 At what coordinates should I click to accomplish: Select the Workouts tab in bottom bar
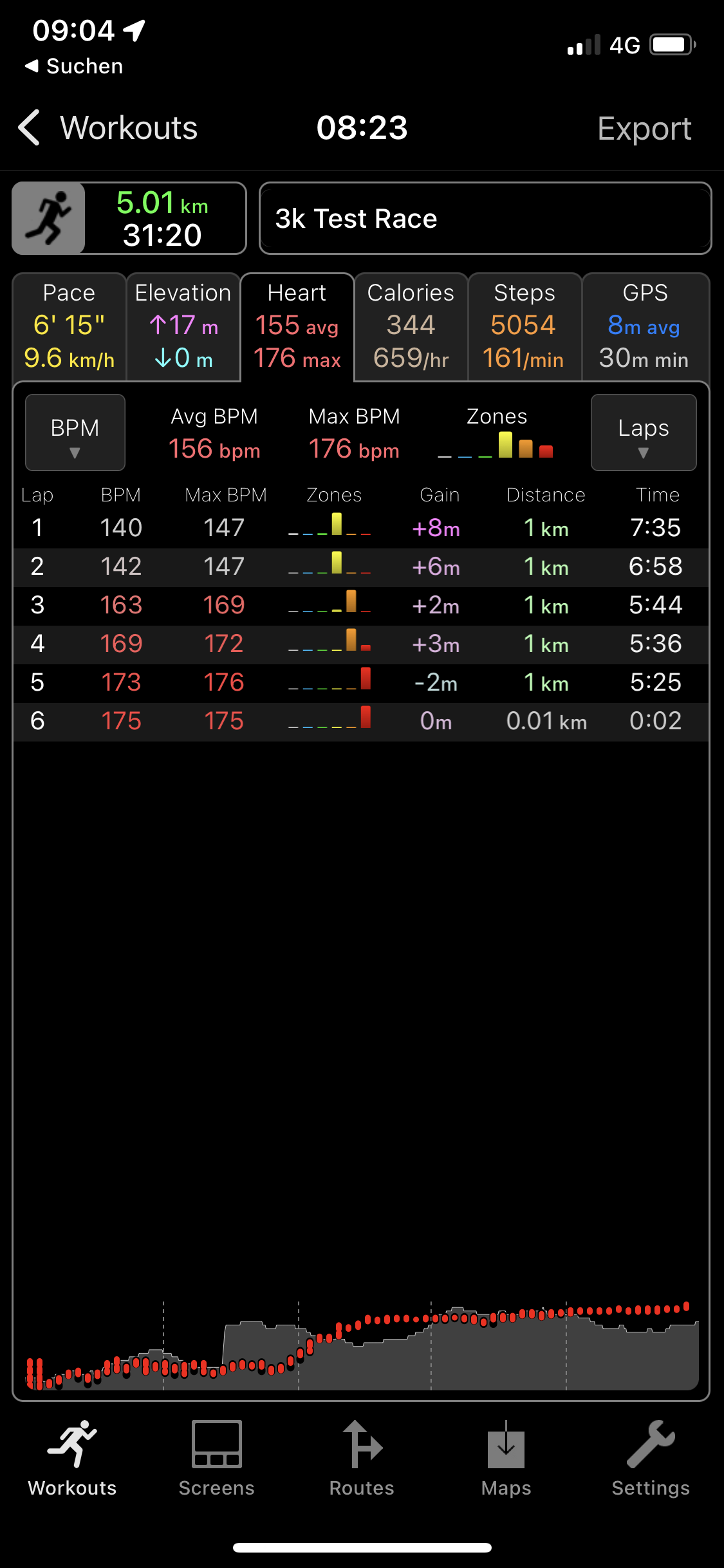72,1459
